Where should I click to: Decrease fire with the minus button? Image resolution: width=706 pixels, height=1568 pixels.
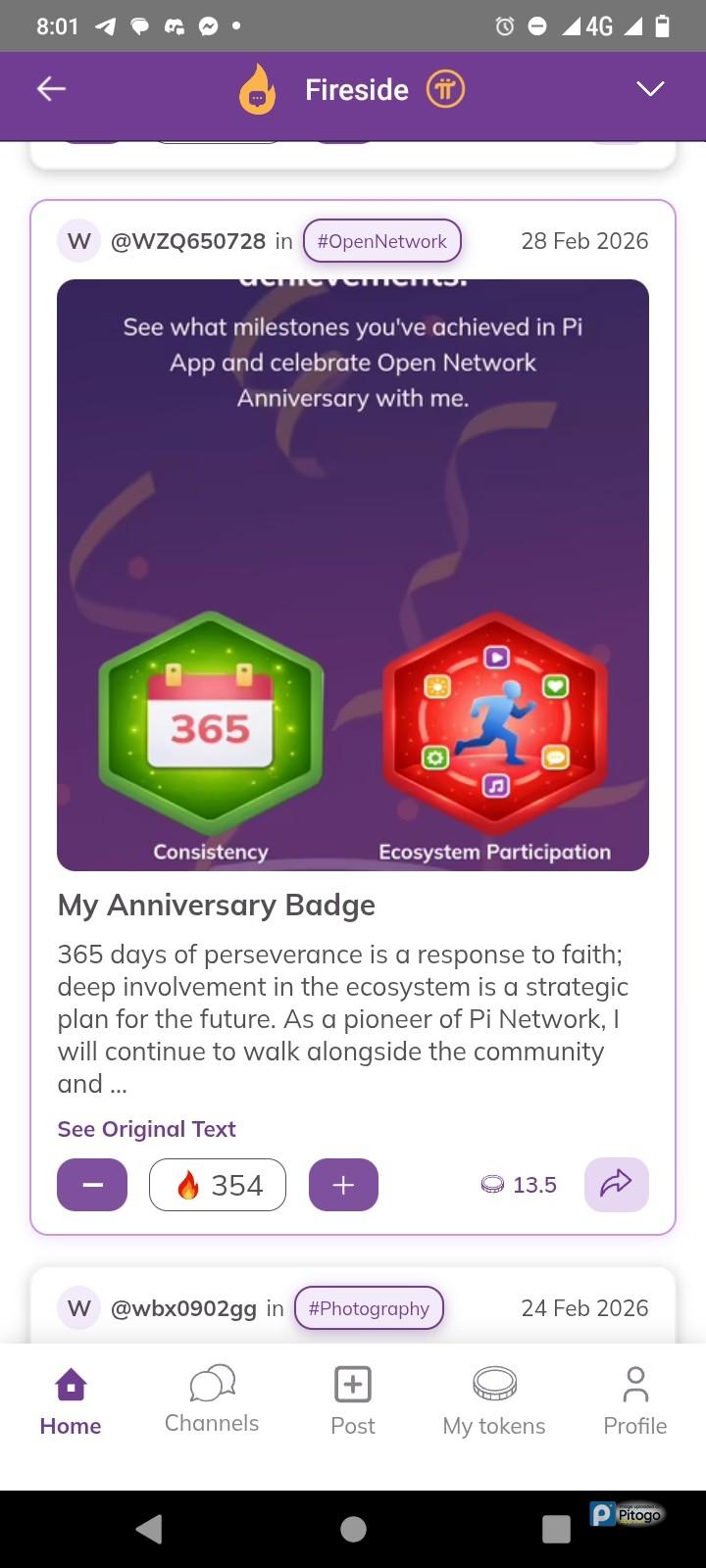tap(92, 1185)
